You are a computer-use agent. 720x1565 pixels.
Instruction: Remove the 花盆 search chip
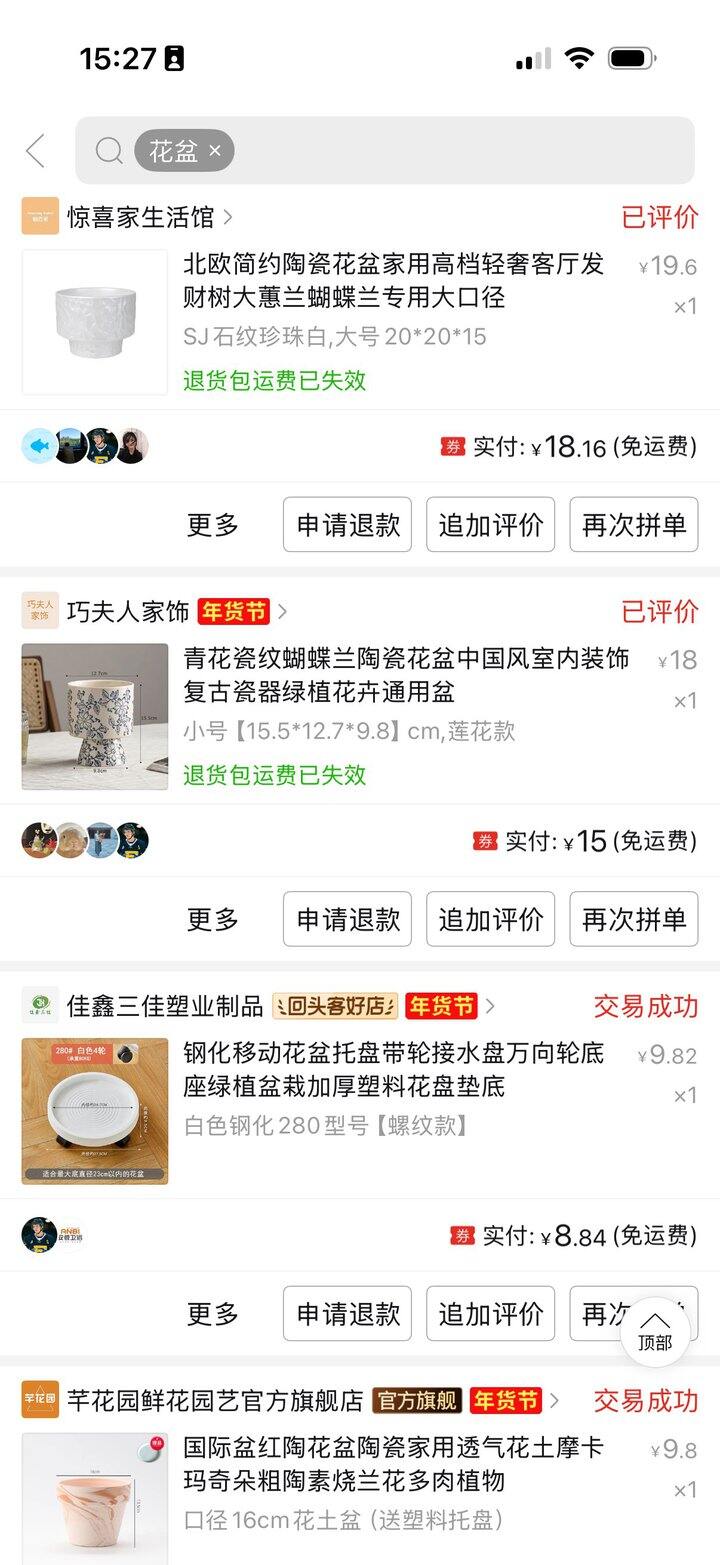(215, 151)
